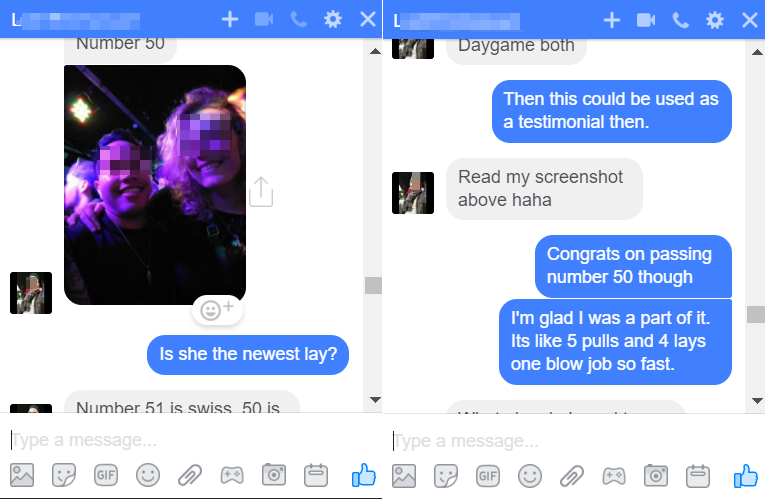Open the GIF picker in the photo chat
Viewport: 765px width, 499px height.
tap(106, 476)
